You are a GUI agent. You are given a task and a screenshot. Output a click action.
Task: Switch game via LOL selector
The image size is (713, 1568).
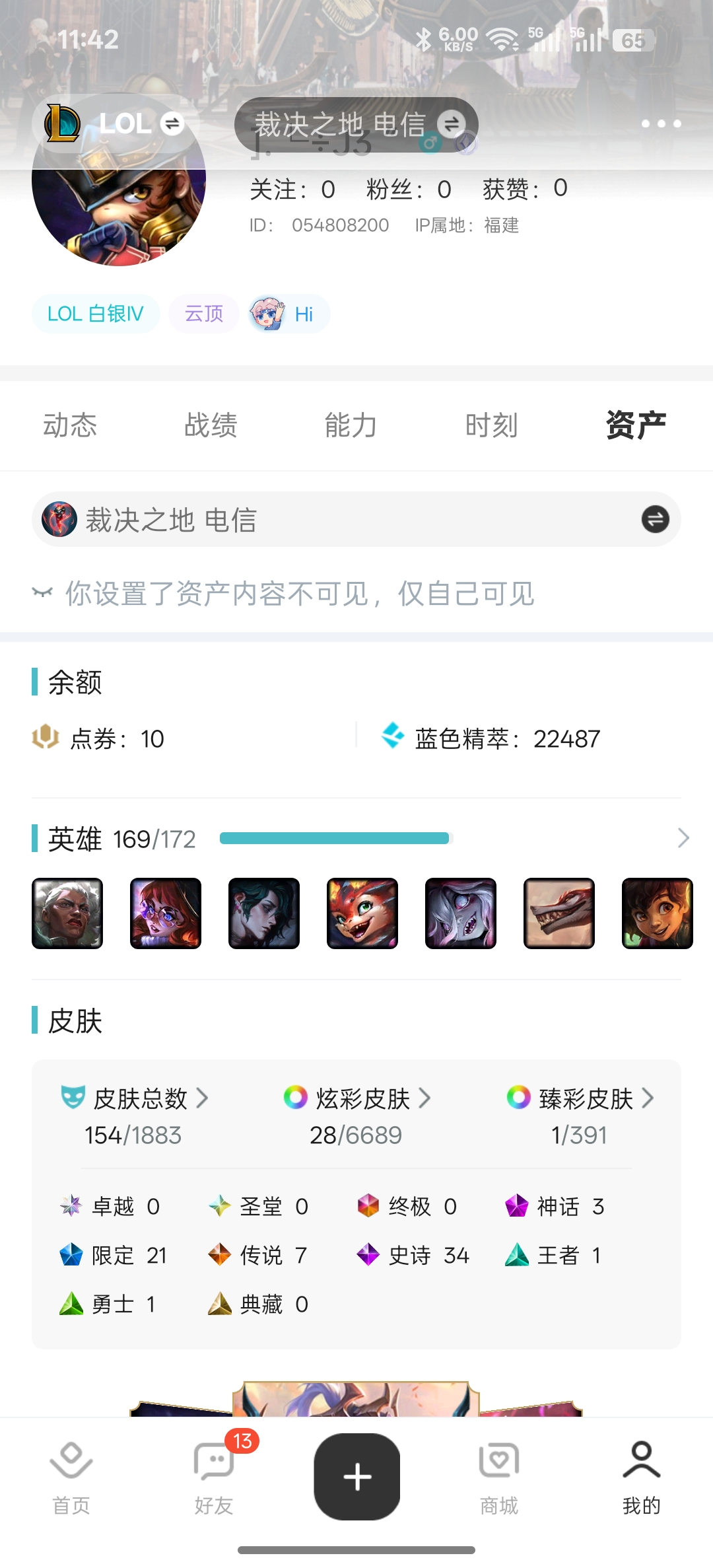(x=114, y=124)
